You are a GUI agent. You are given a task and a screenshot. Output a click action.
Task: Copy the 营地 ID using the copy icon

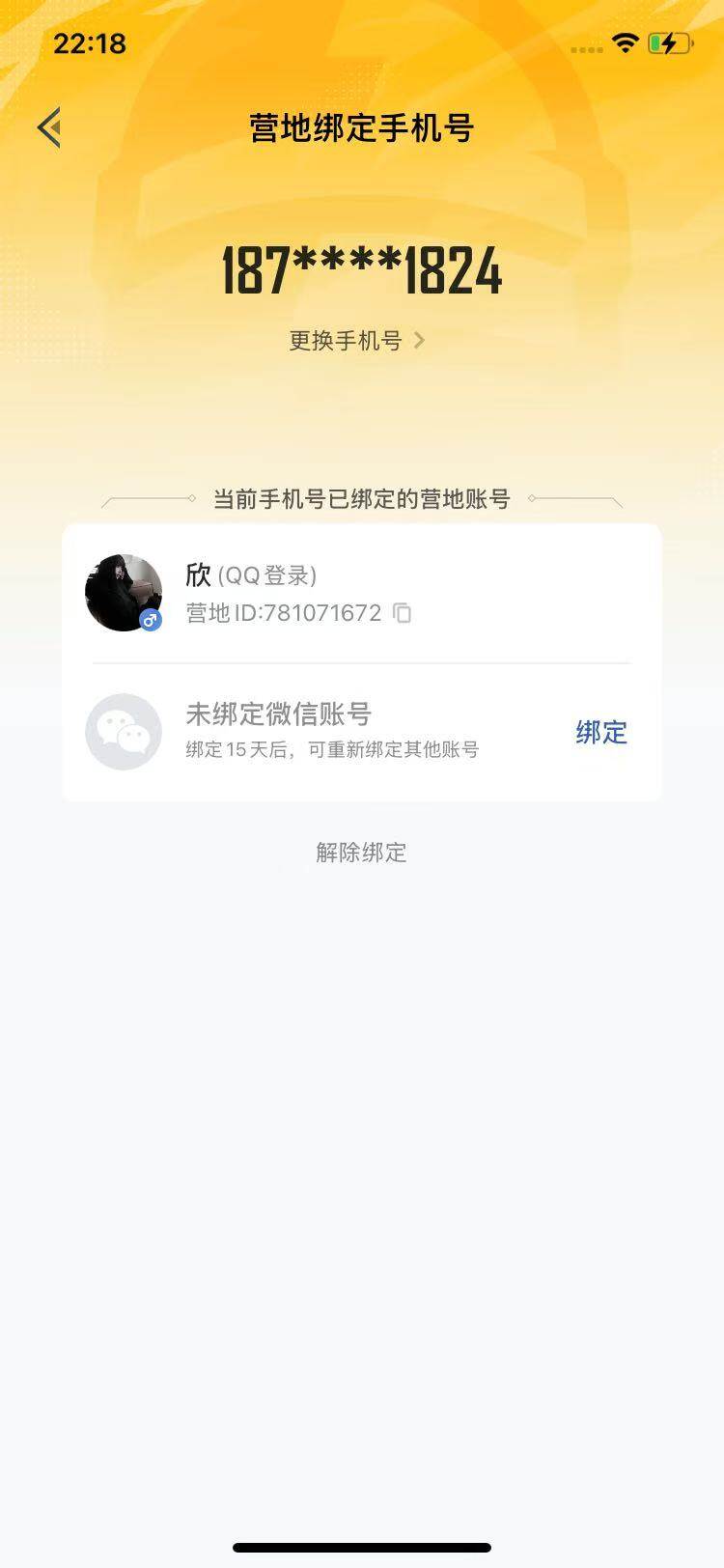(403, 613)
